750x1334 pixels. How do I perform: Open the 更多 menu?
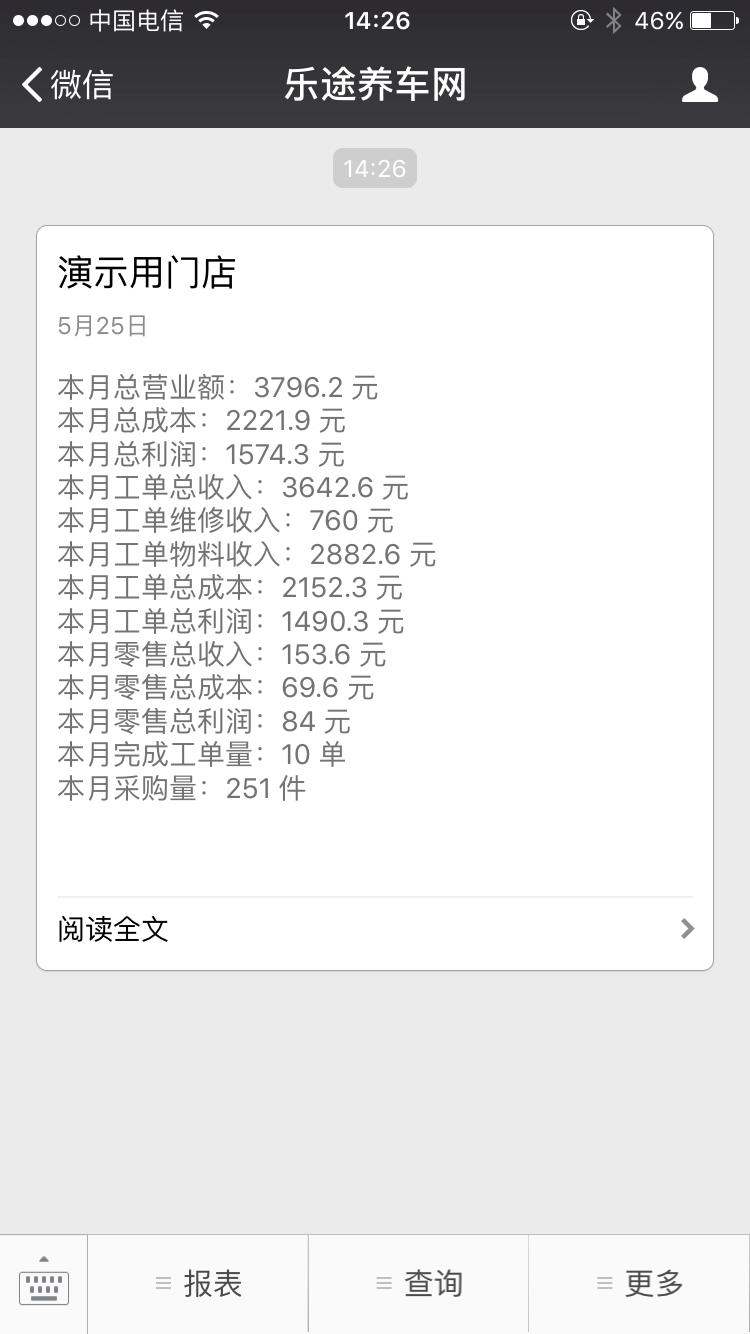640,1284
